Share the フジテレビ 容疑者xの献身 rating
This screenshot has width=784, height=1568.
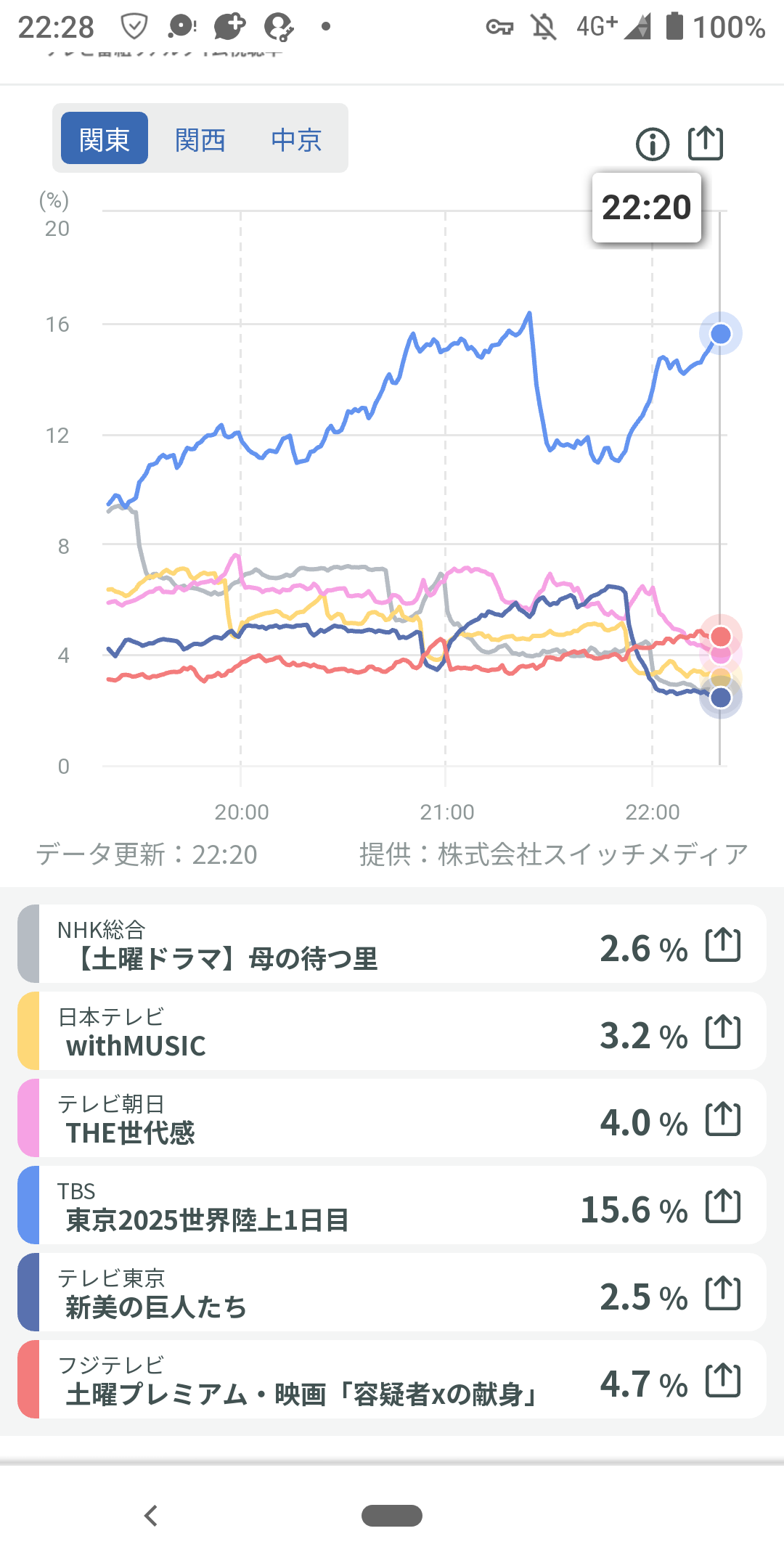(723, 1381)
